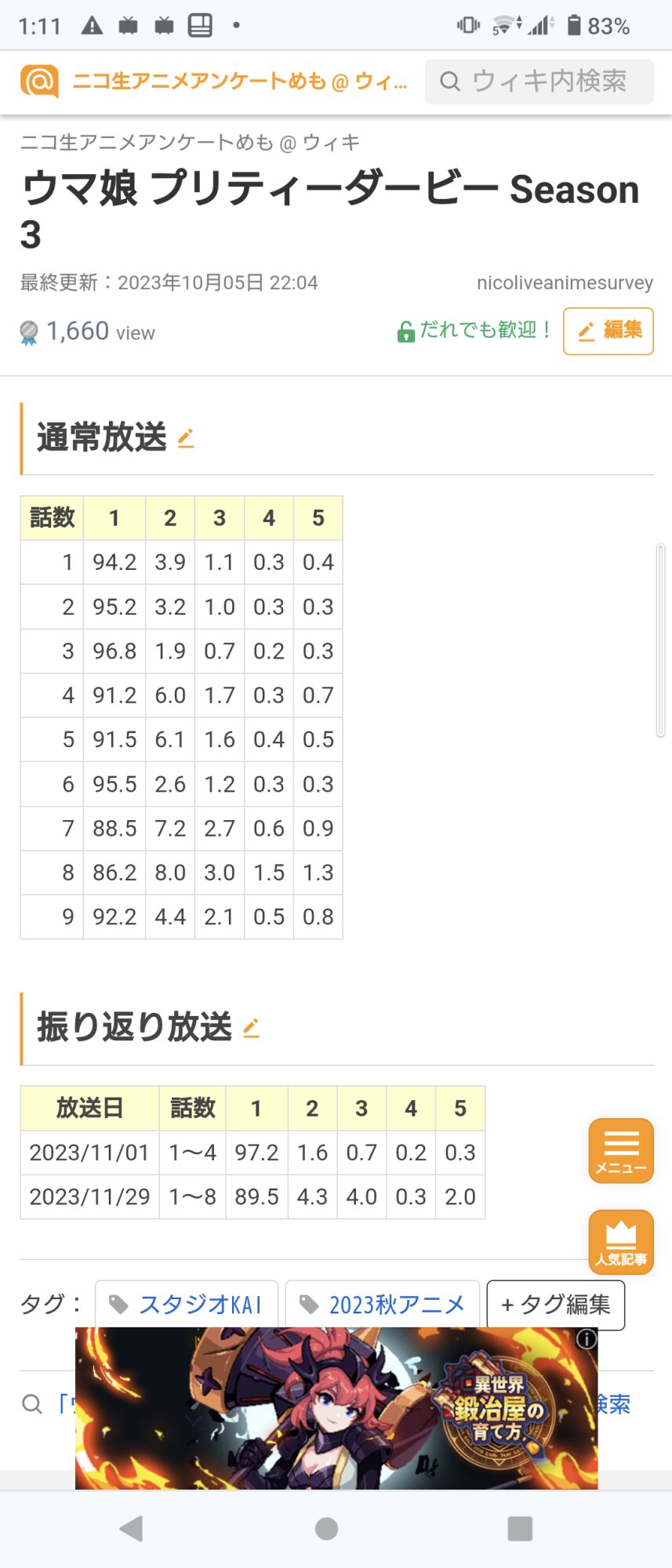Open the 異世界鍛冶屋の育て方 ad banner

click(337, 1411)
